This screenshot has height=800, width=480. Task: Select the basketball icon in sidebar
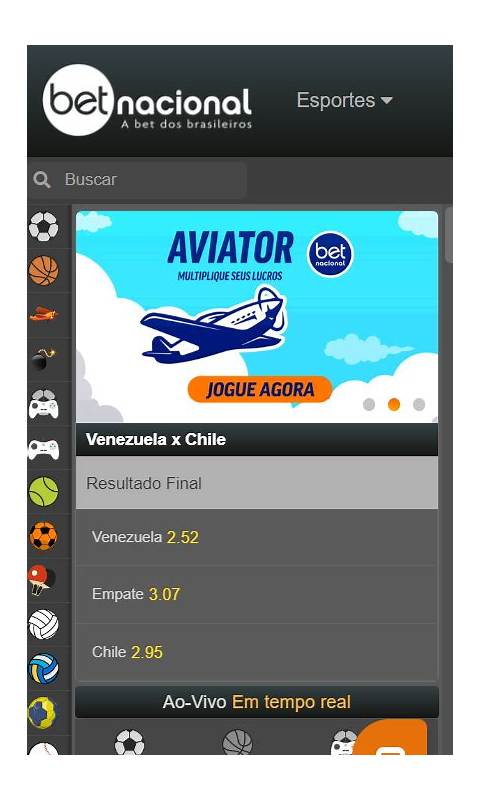coord(43,270)
